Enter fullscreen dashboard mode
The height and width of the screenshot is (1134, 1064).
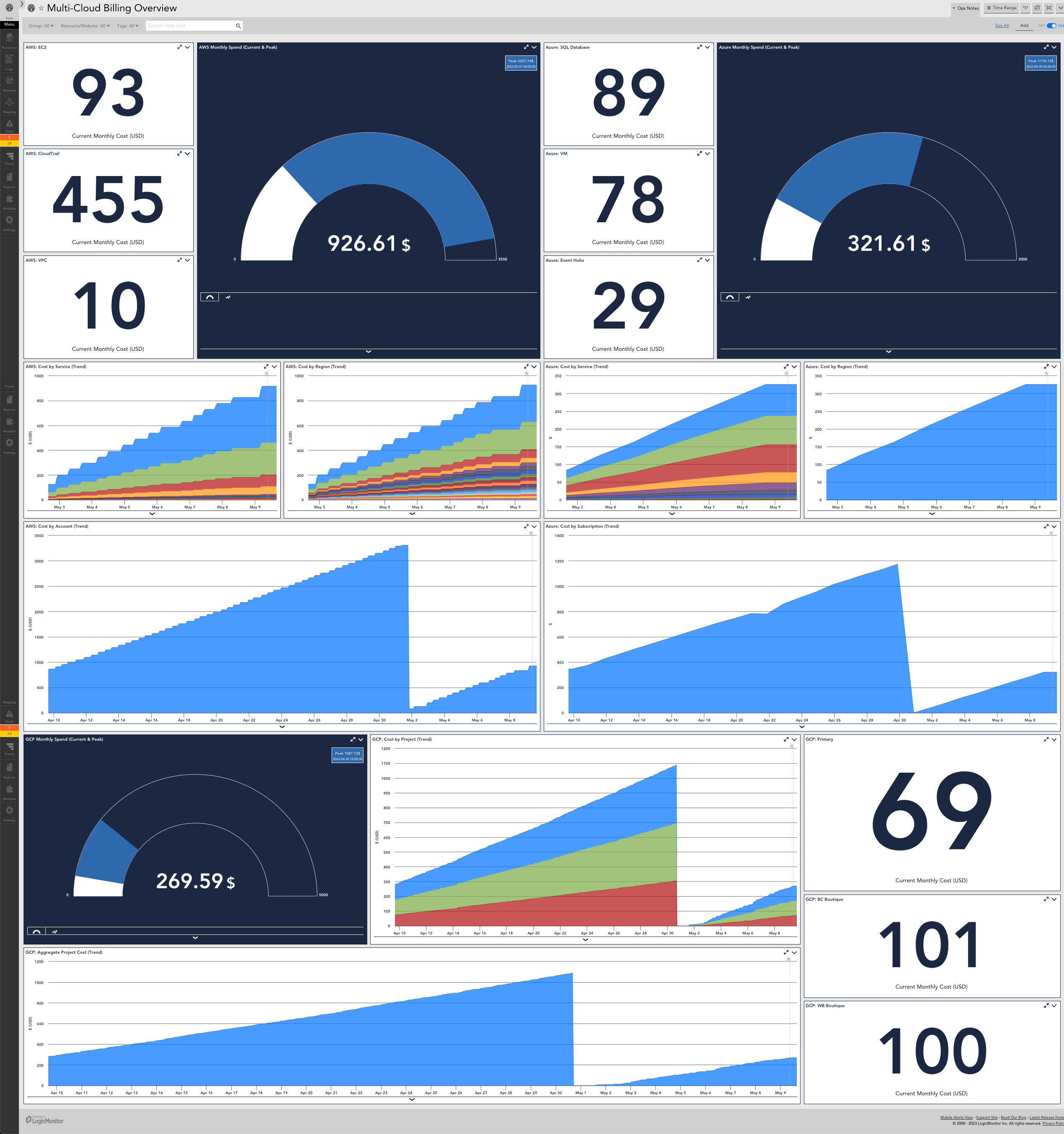coord(1048,8)
